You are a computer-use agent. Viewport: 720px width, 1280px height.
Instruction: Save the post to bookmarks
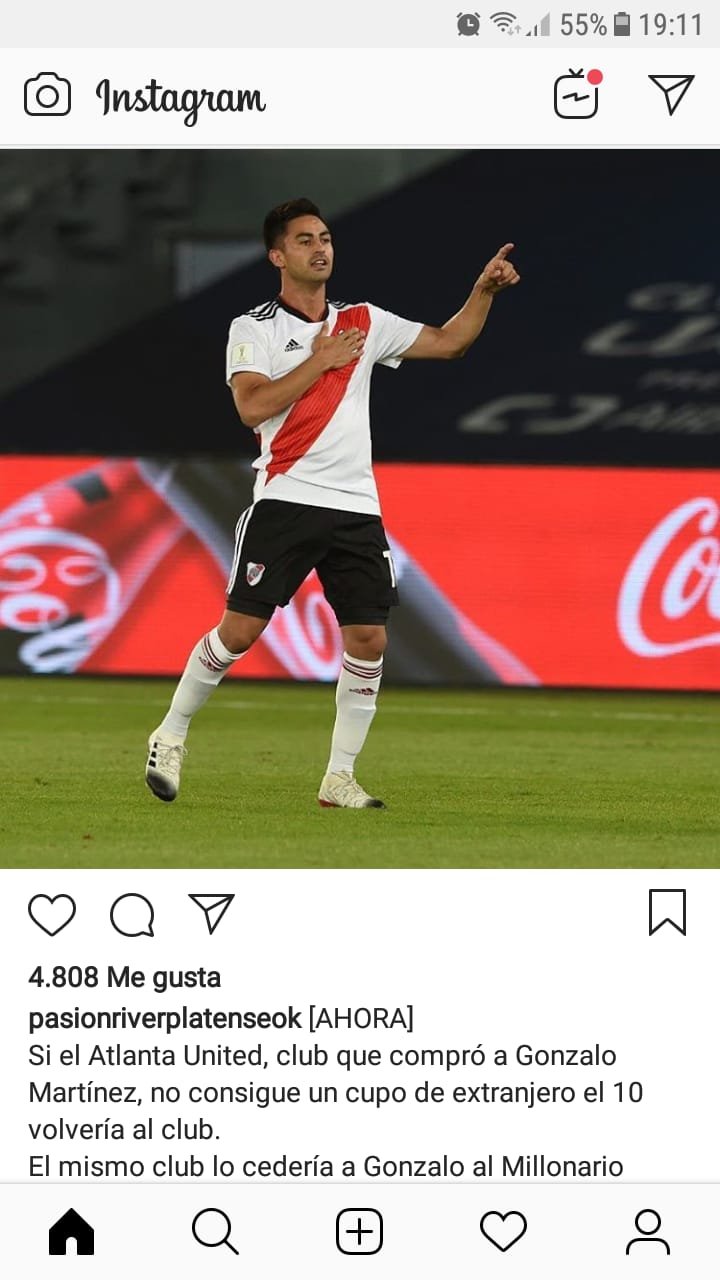667,912
